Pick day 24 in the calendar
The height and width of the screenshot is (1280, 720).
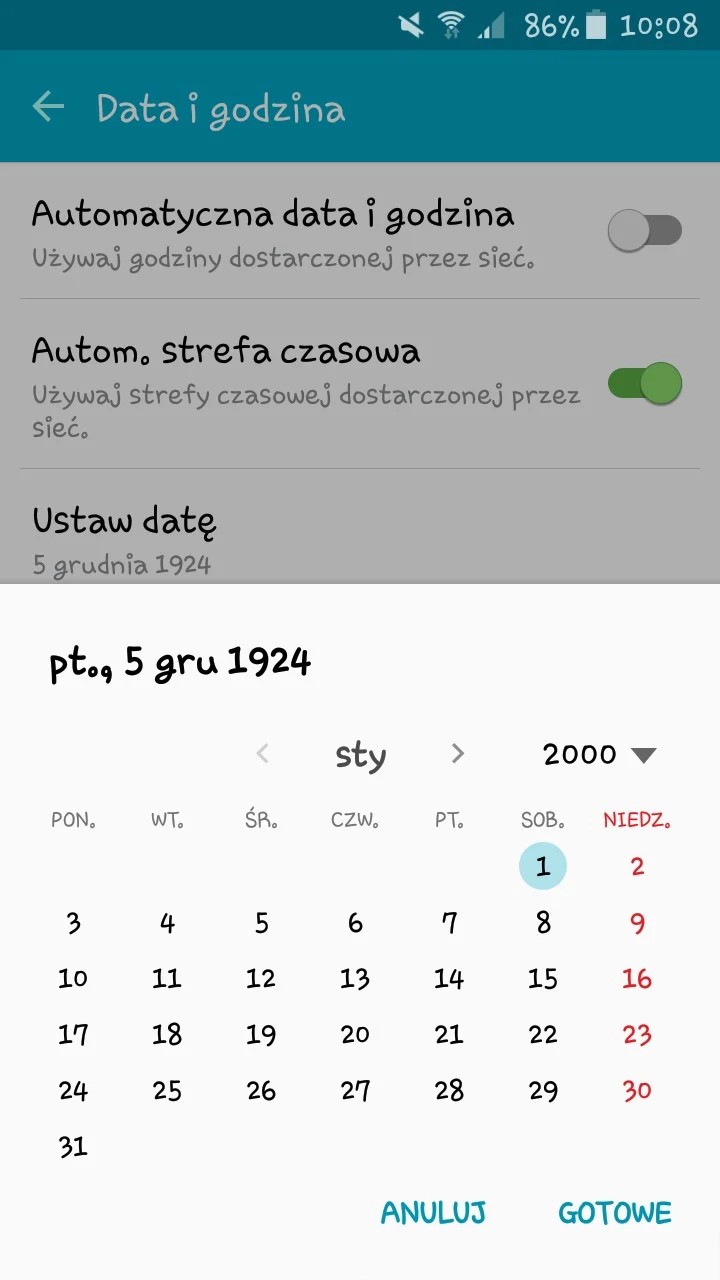point(73,1091)
